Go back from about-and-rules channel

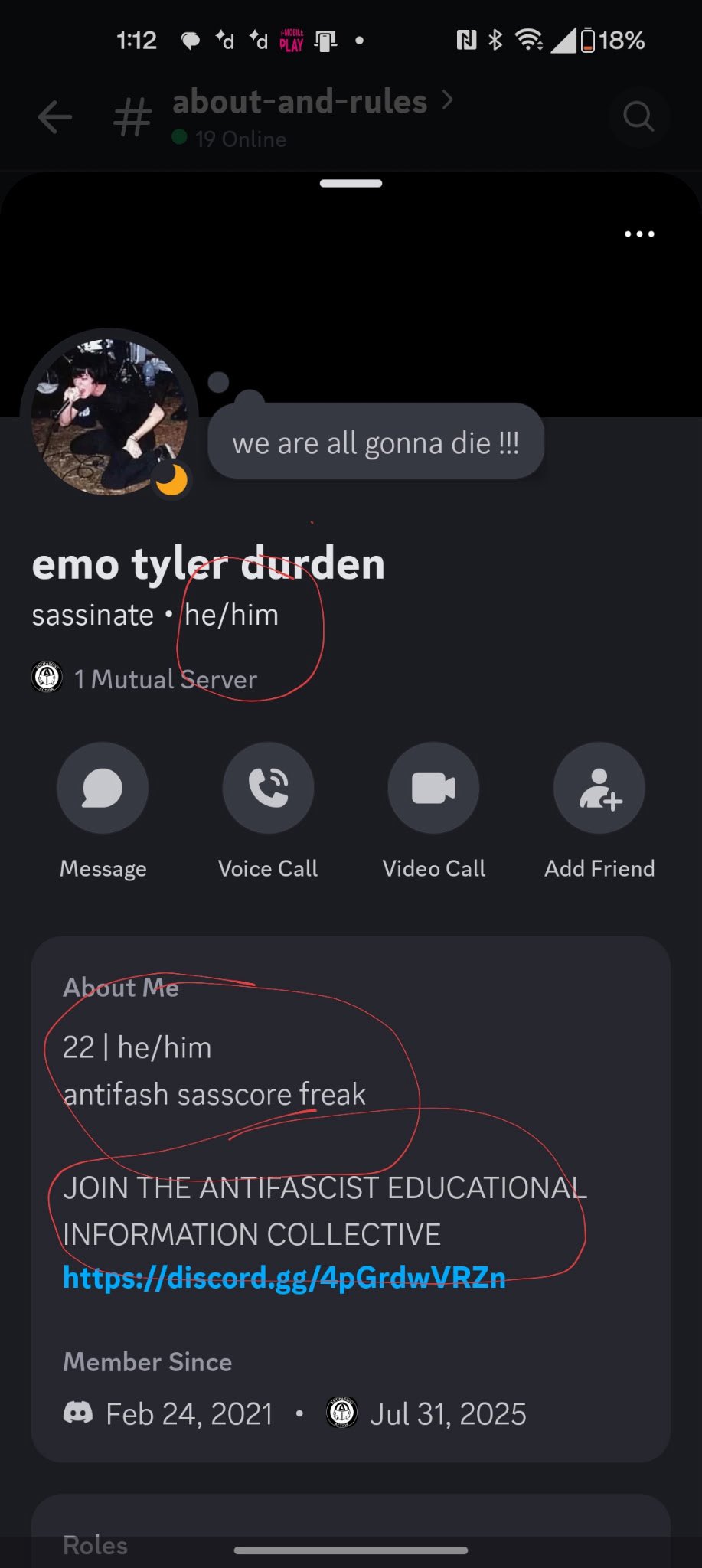click(54, 117)
